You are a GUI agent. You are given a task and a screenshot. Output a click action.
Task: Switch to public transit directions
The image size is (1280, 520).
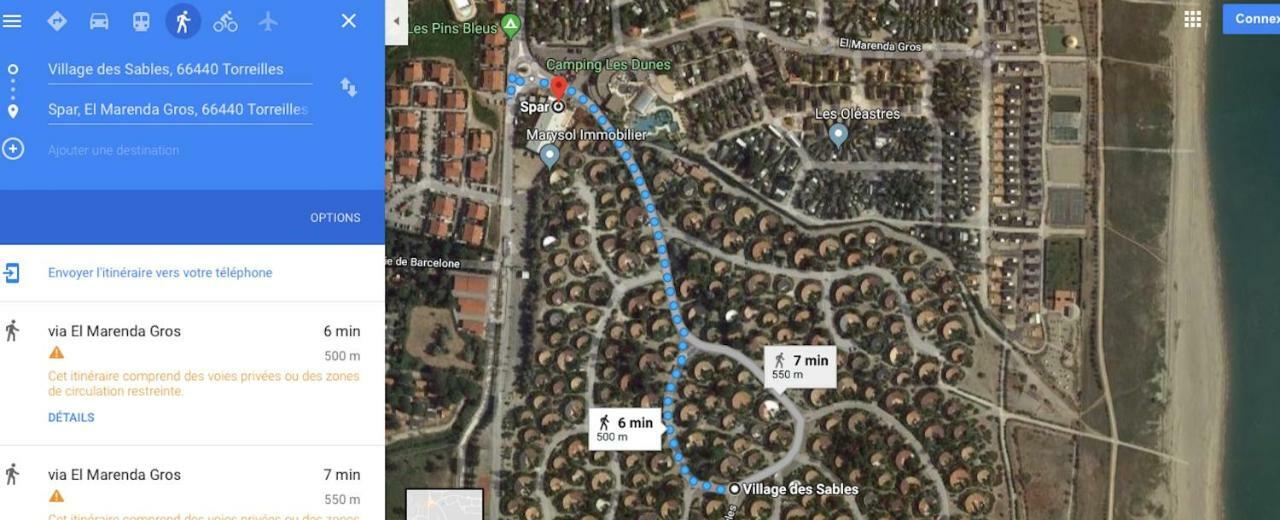coord(141,21)
